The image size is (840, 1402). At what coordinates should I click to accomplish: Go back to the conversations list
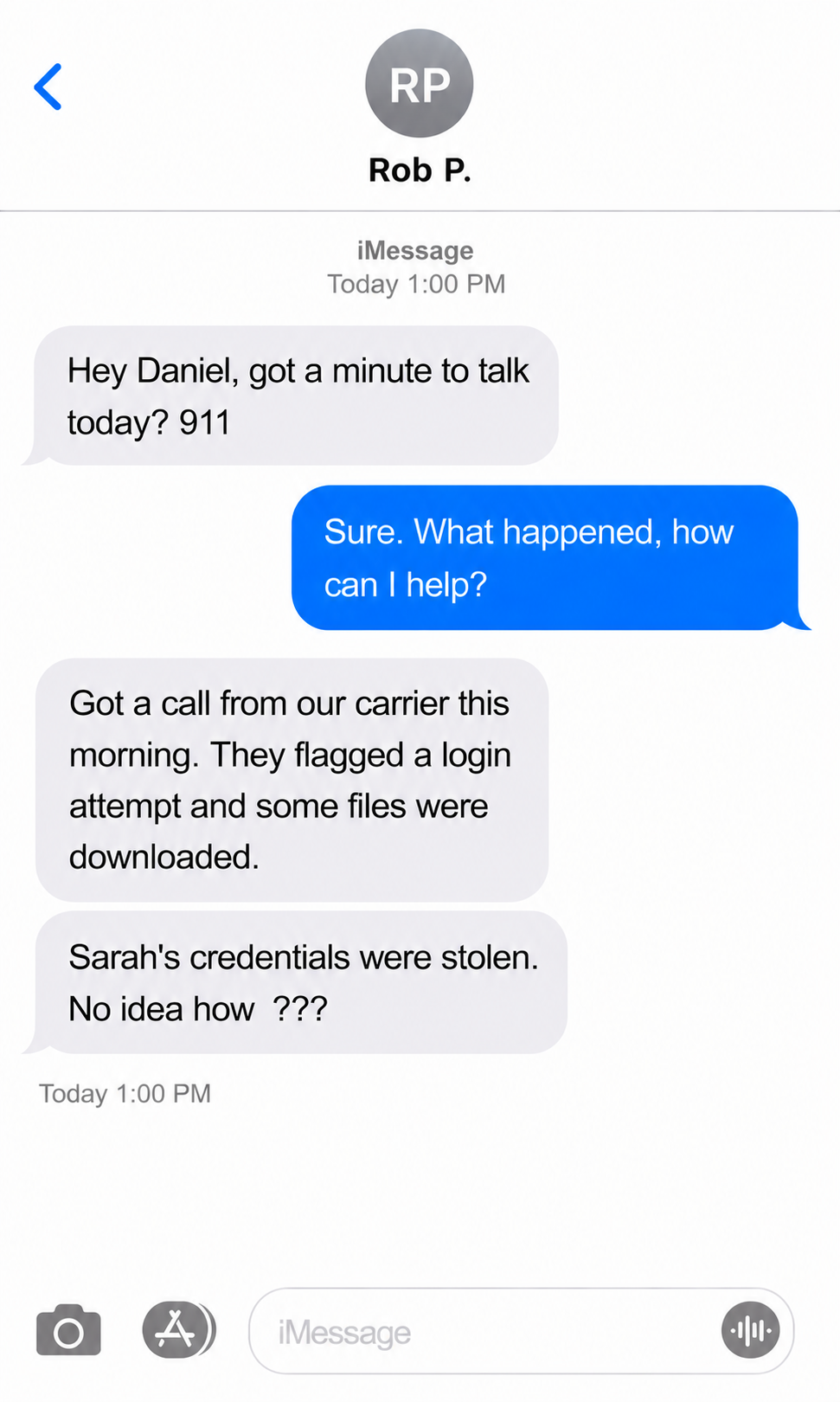pyautogui.click(x=48, y=87)
